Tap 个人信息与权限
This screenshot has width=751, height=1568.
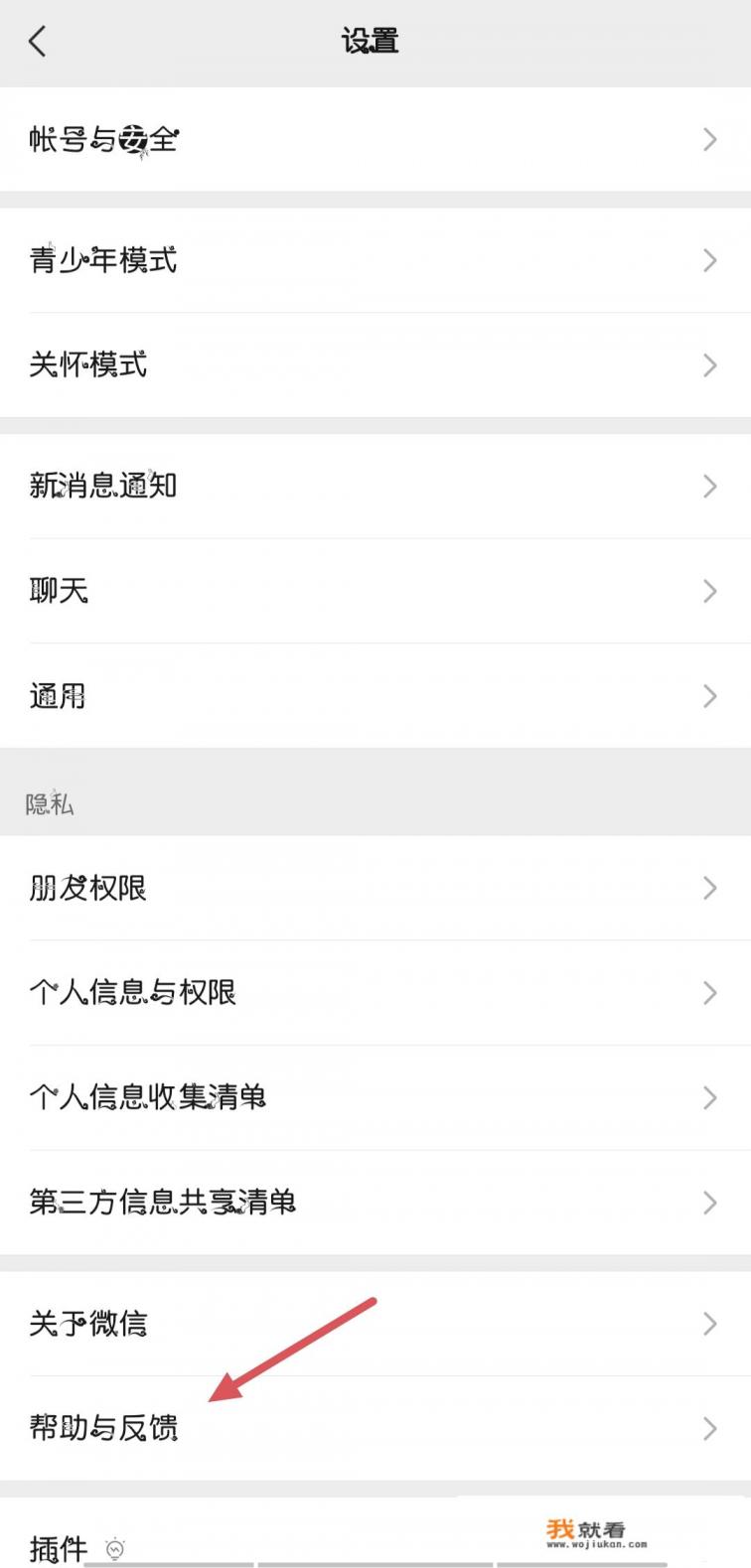click(x=375, y=993)
